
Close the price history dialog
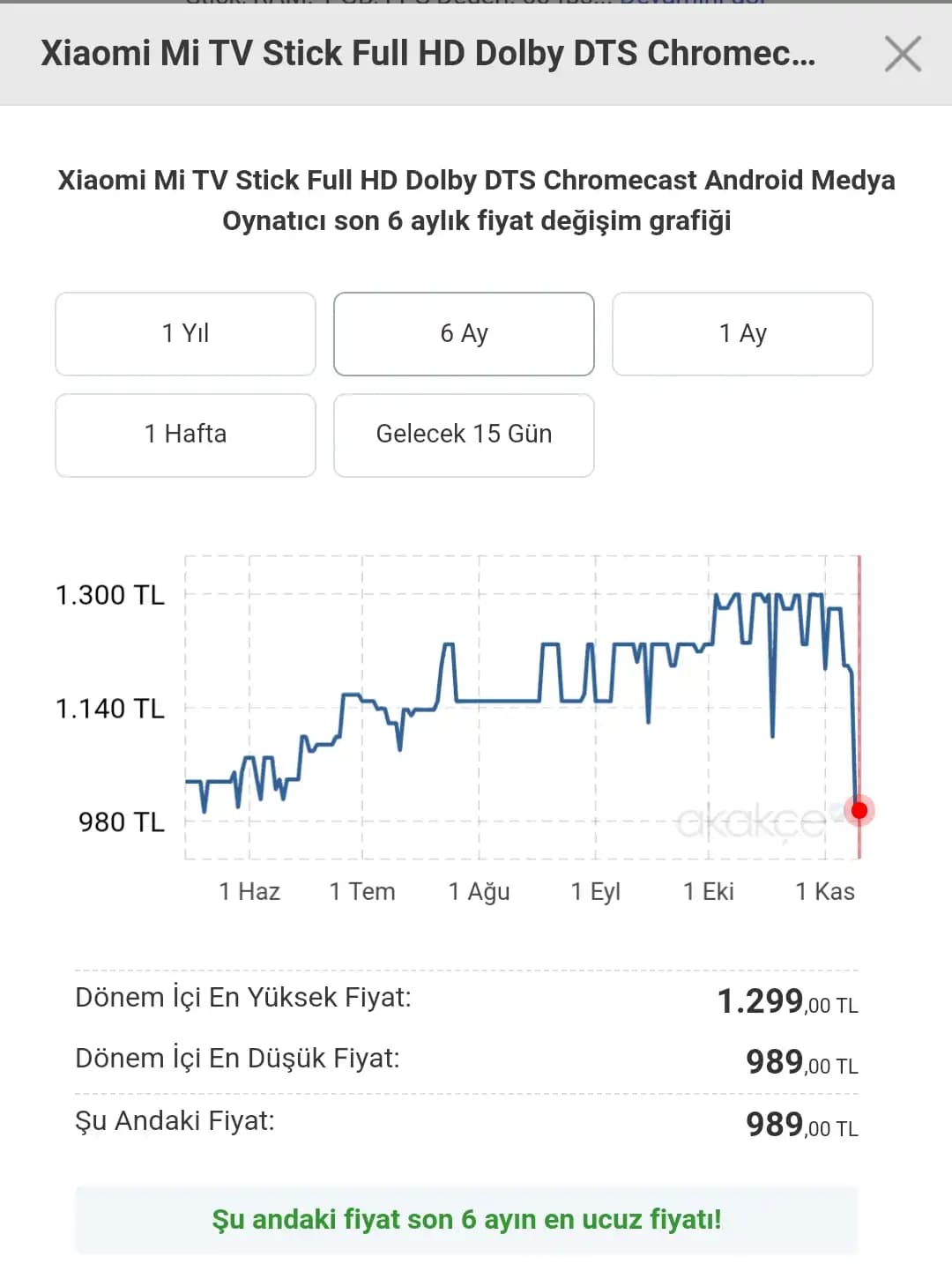903,54
